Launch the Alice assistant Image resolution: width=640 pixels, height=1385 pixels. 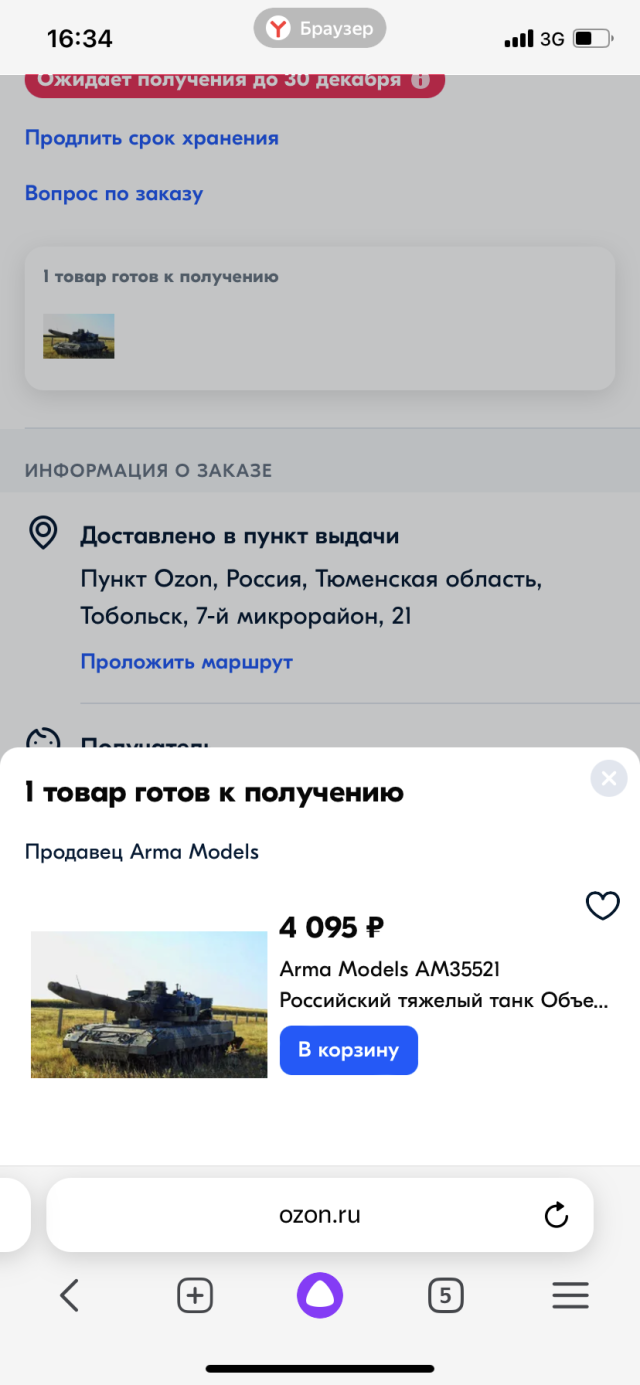[320, 1296]
